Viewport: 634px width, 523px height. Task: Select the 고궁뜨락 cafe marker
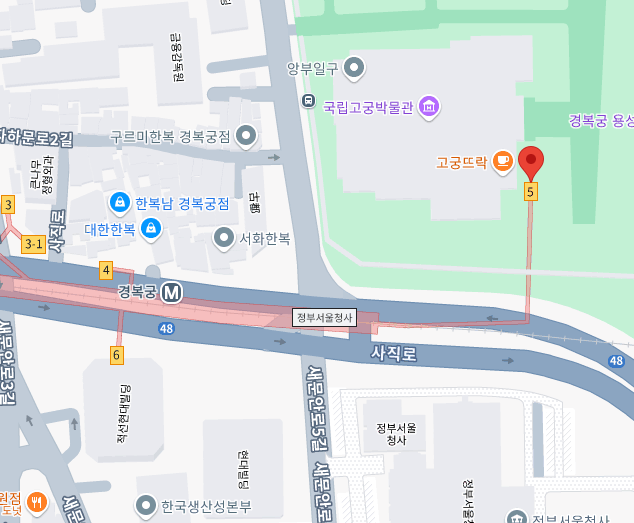tap(503, 163)
